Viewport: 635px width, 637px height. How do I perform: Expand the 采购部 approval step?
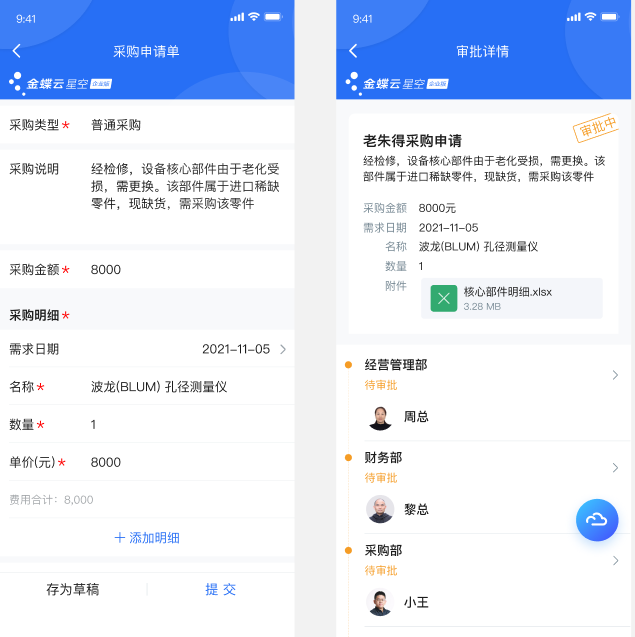pos(614,561)
